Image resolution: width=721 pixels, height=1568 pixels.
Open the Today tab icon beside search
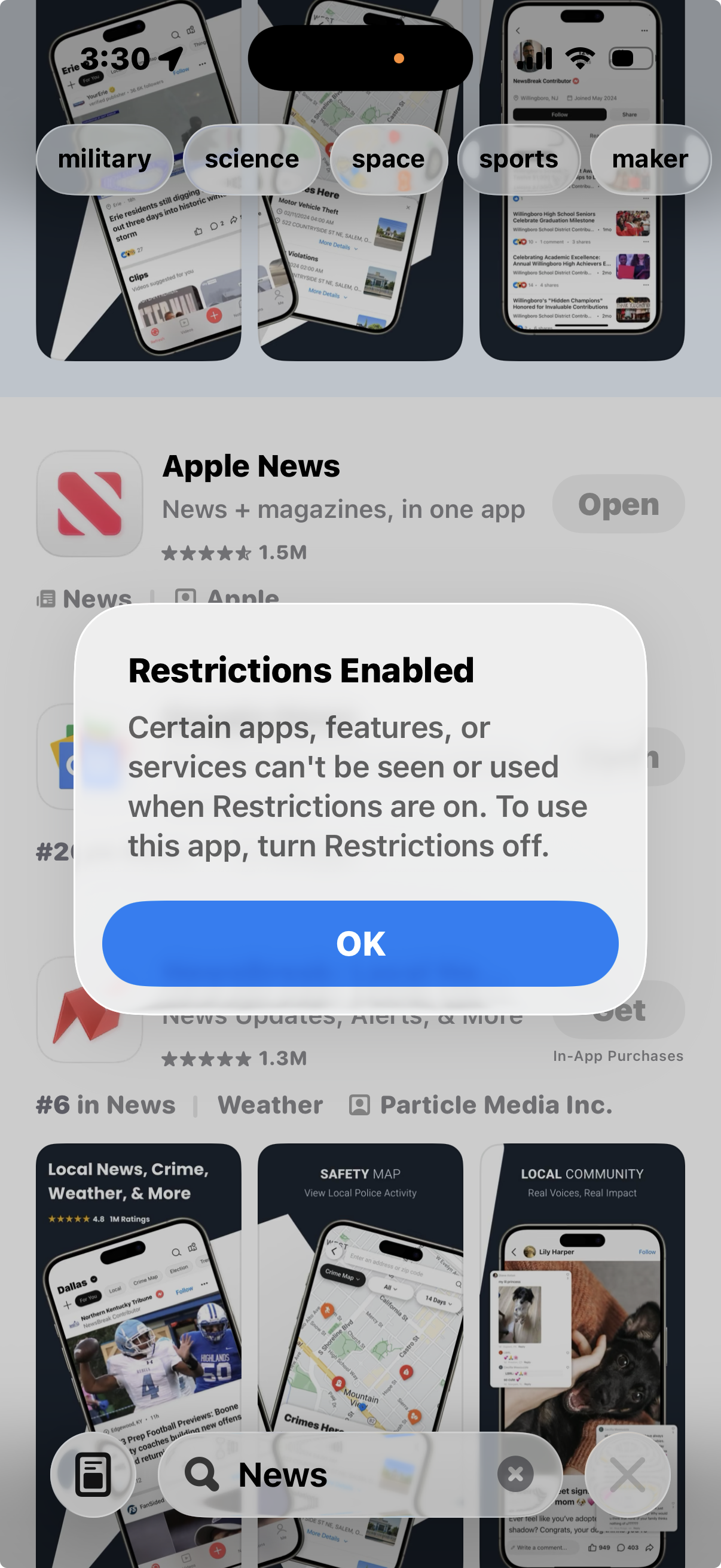[x=93, y=1474]
